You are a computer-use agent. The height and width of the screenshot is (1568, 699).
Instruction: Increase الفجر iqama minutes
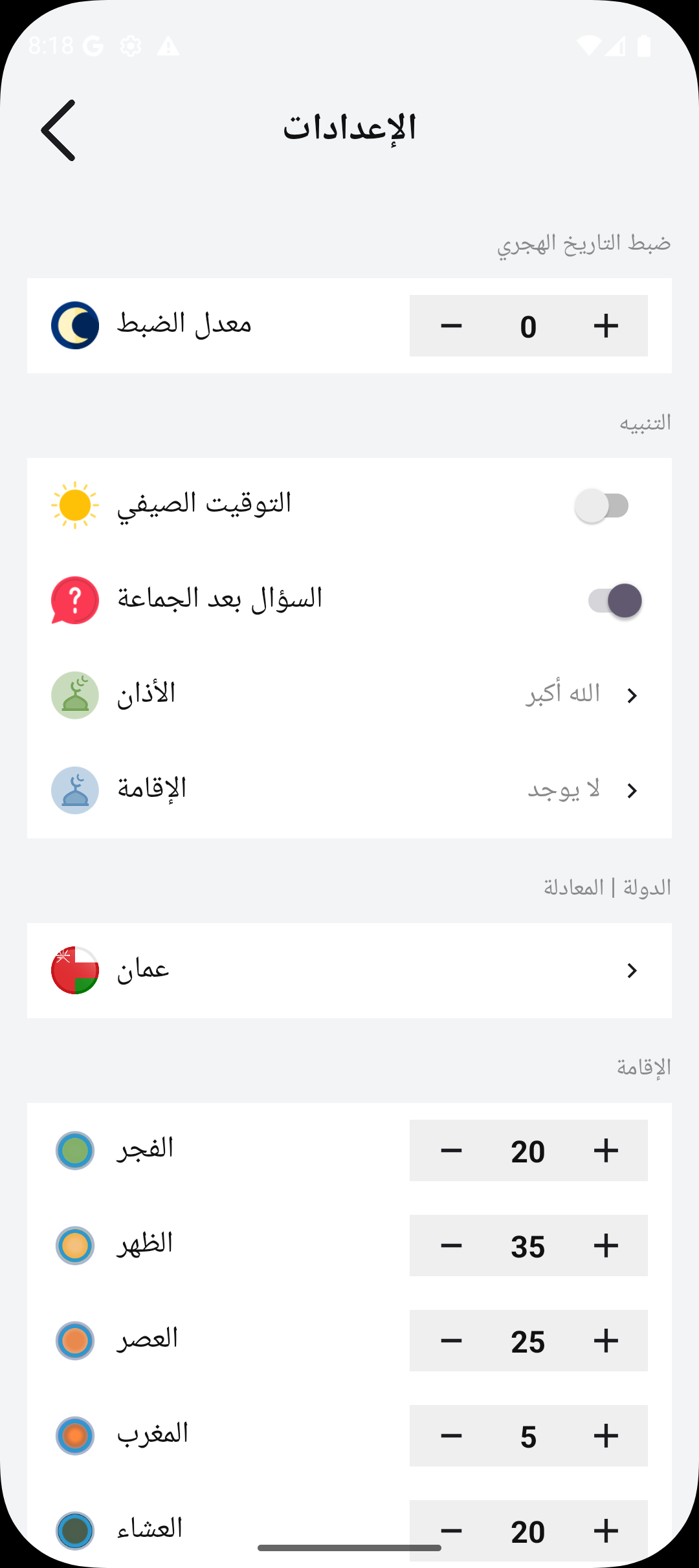(606, 1151)
